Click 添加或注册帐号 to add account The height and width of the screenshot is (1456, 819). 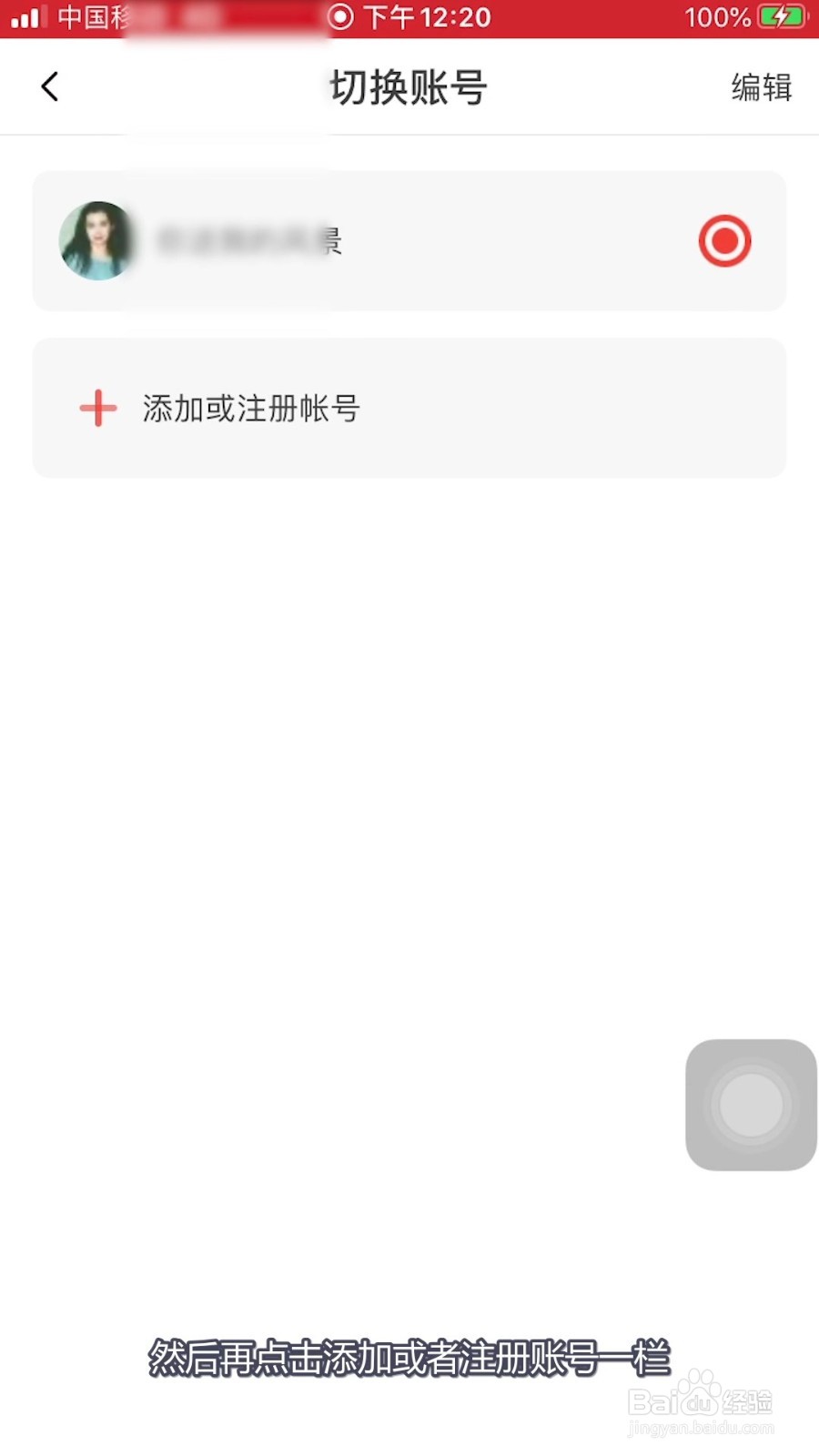point(252,409)
